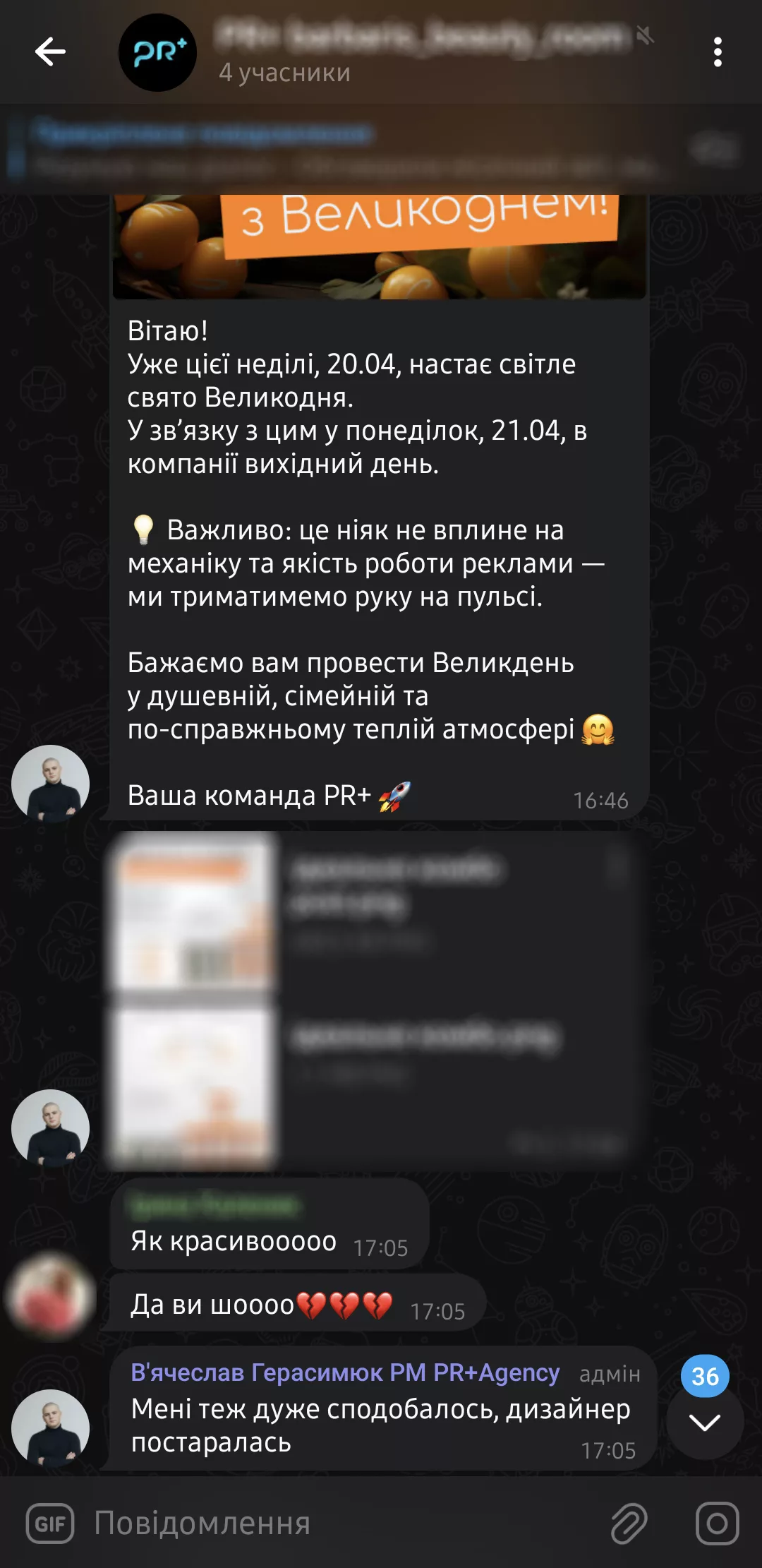Open the camera to record media
Viewport: 762px width, 1568px height.
pos(717,1524)
